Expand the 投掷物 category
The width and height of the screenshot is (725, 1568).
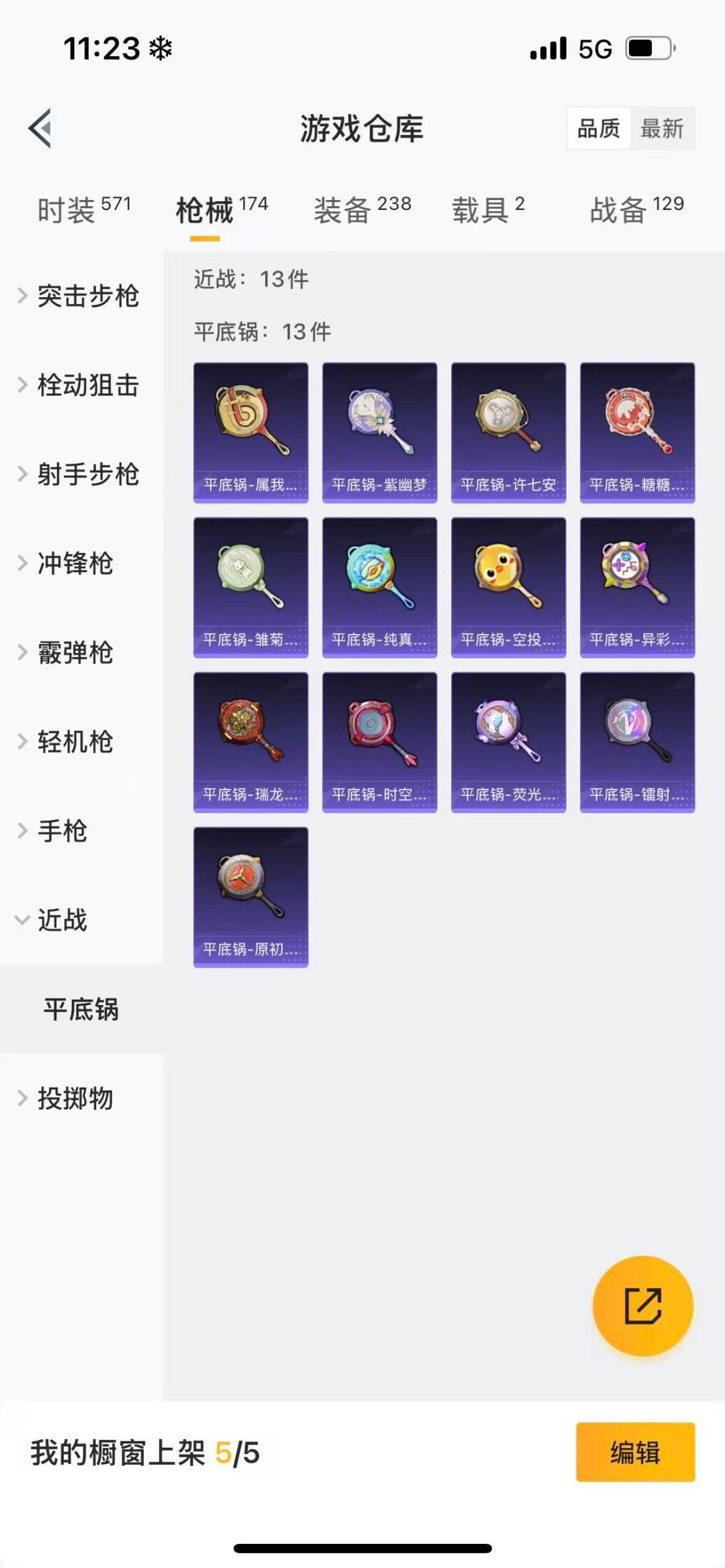(74, 1098)
